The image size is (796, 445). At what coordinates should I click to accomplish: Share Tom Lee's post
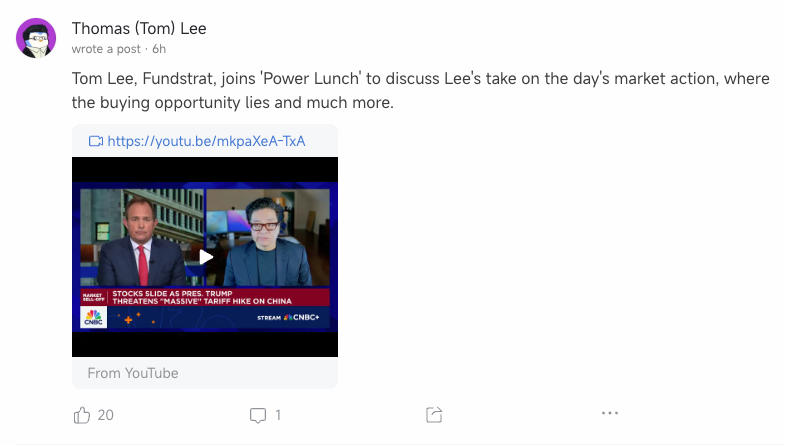(434, 415)
